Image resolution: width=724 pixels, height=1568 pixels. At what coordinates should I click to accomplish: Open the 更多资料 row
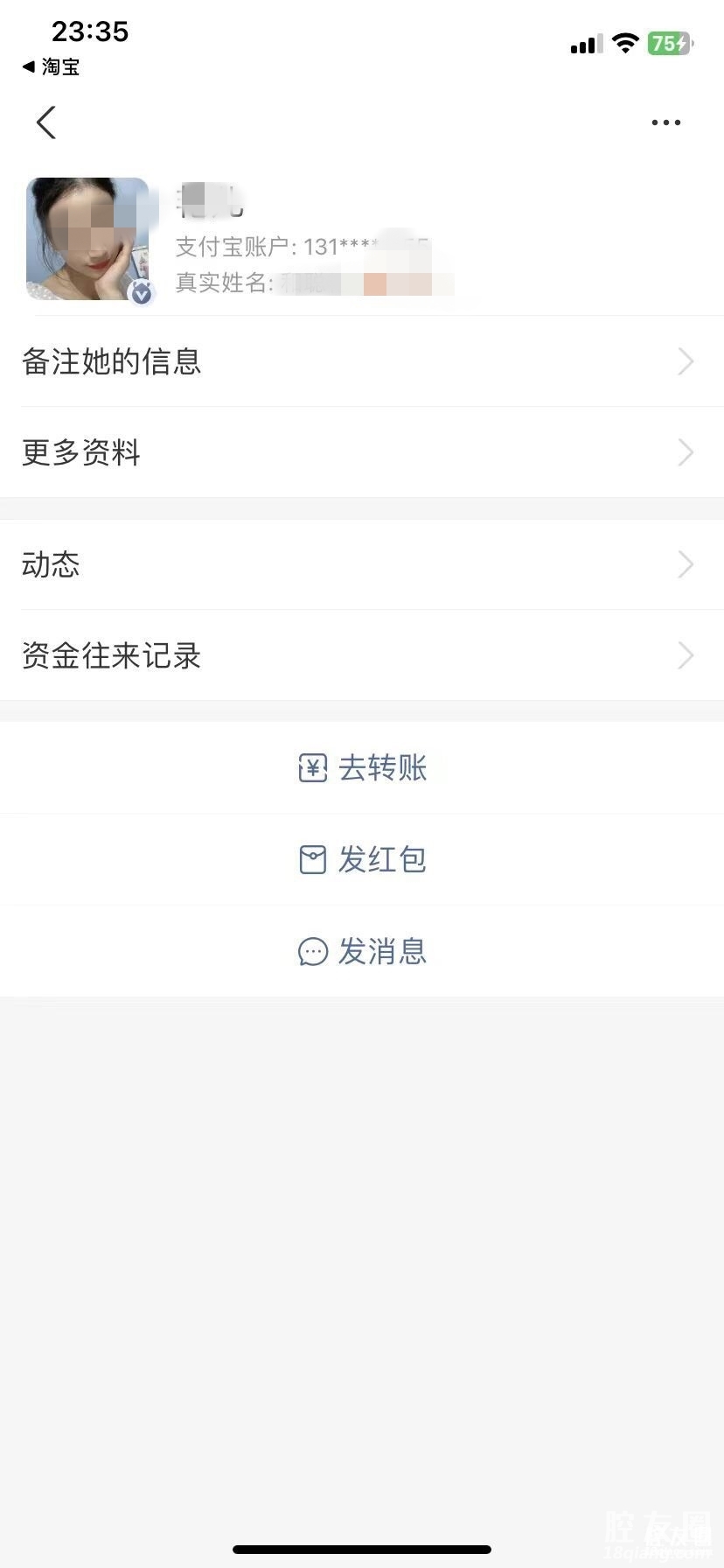point(362,452)
